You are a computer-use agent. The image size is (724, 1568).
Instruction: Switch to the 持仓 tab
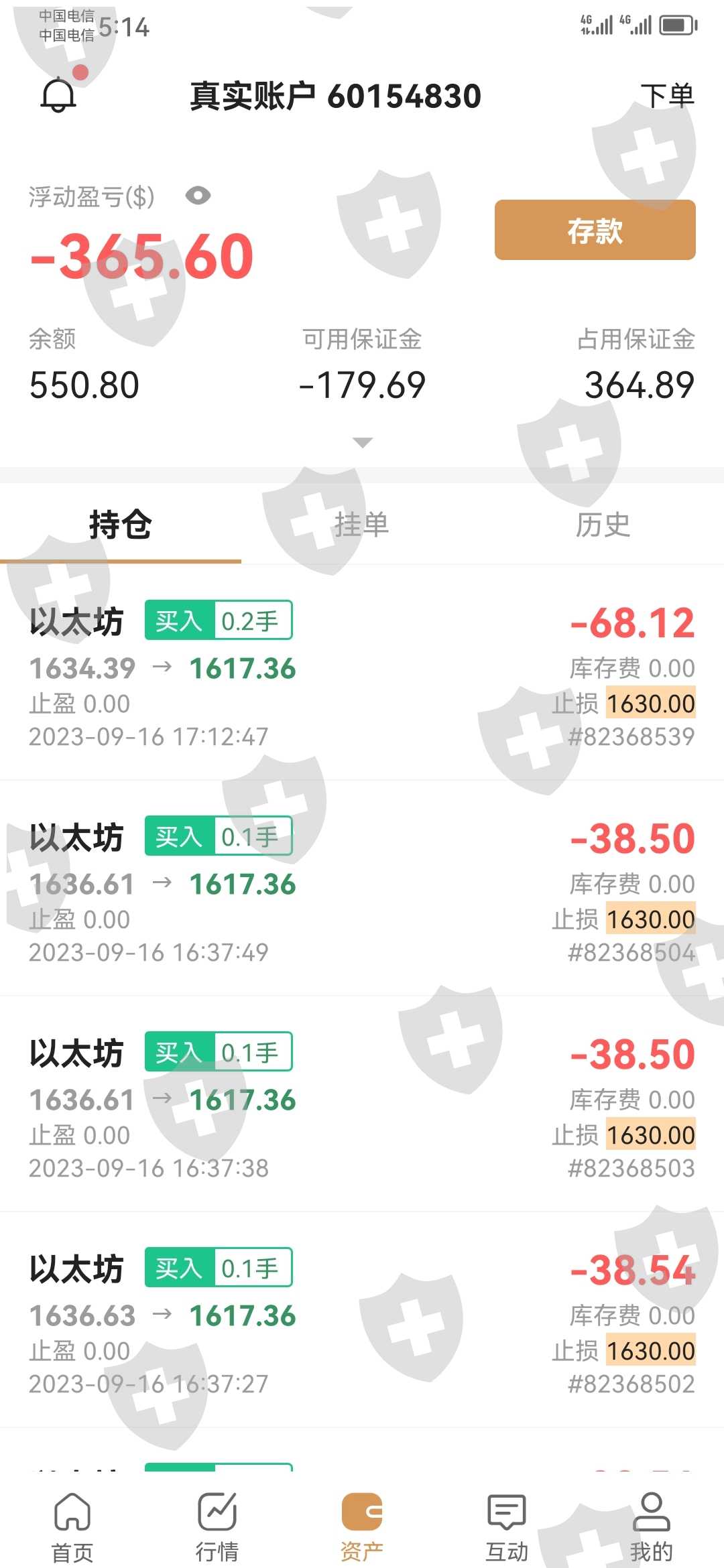click(121, 524)
